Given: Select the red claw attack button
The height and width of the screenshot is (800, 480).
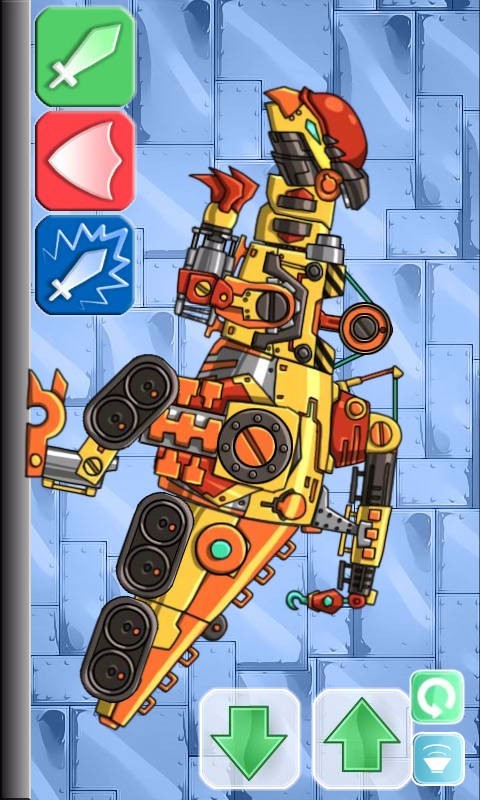Looking at the screenshot, I should [x=86, y=161].
